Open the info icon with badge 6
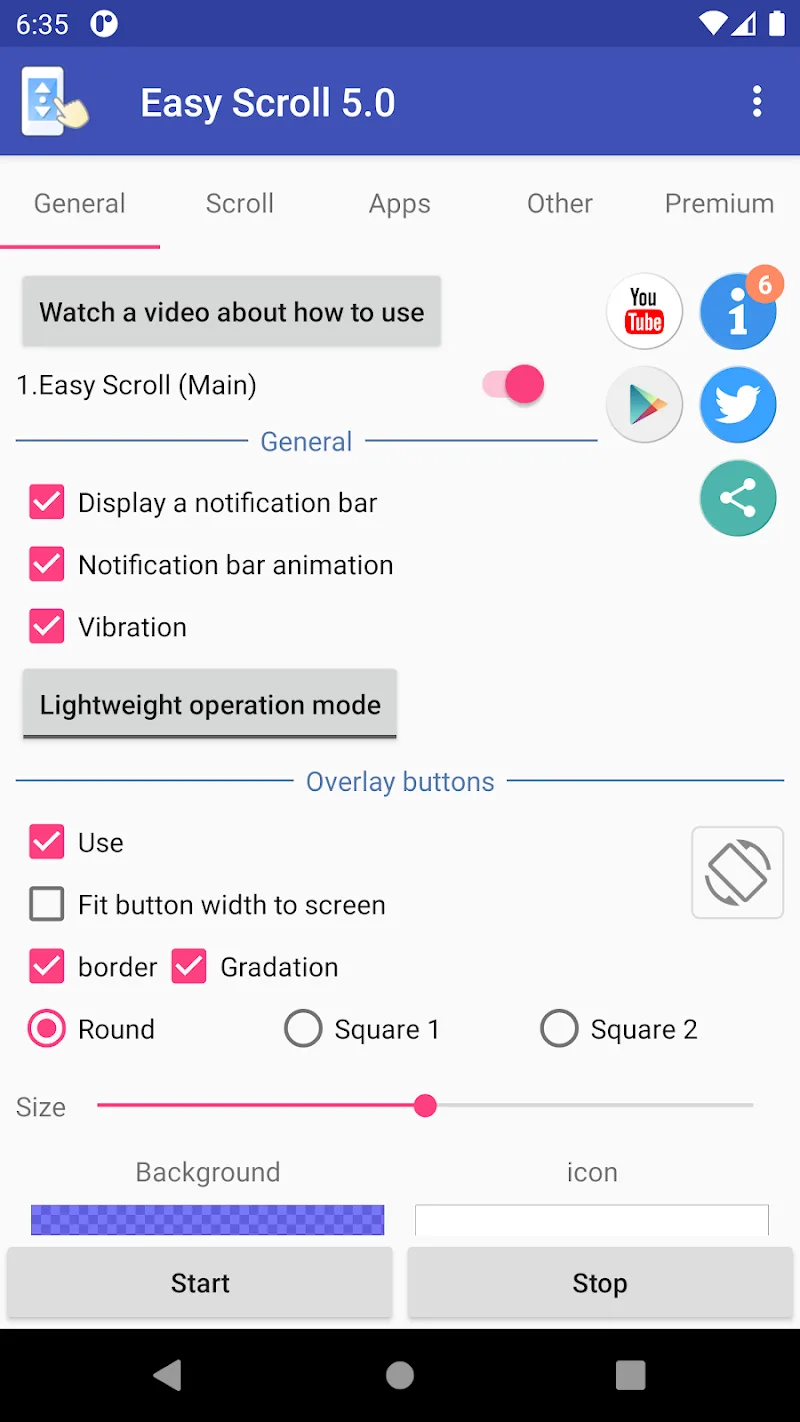 pyautogui.click(x=738, y=311)
